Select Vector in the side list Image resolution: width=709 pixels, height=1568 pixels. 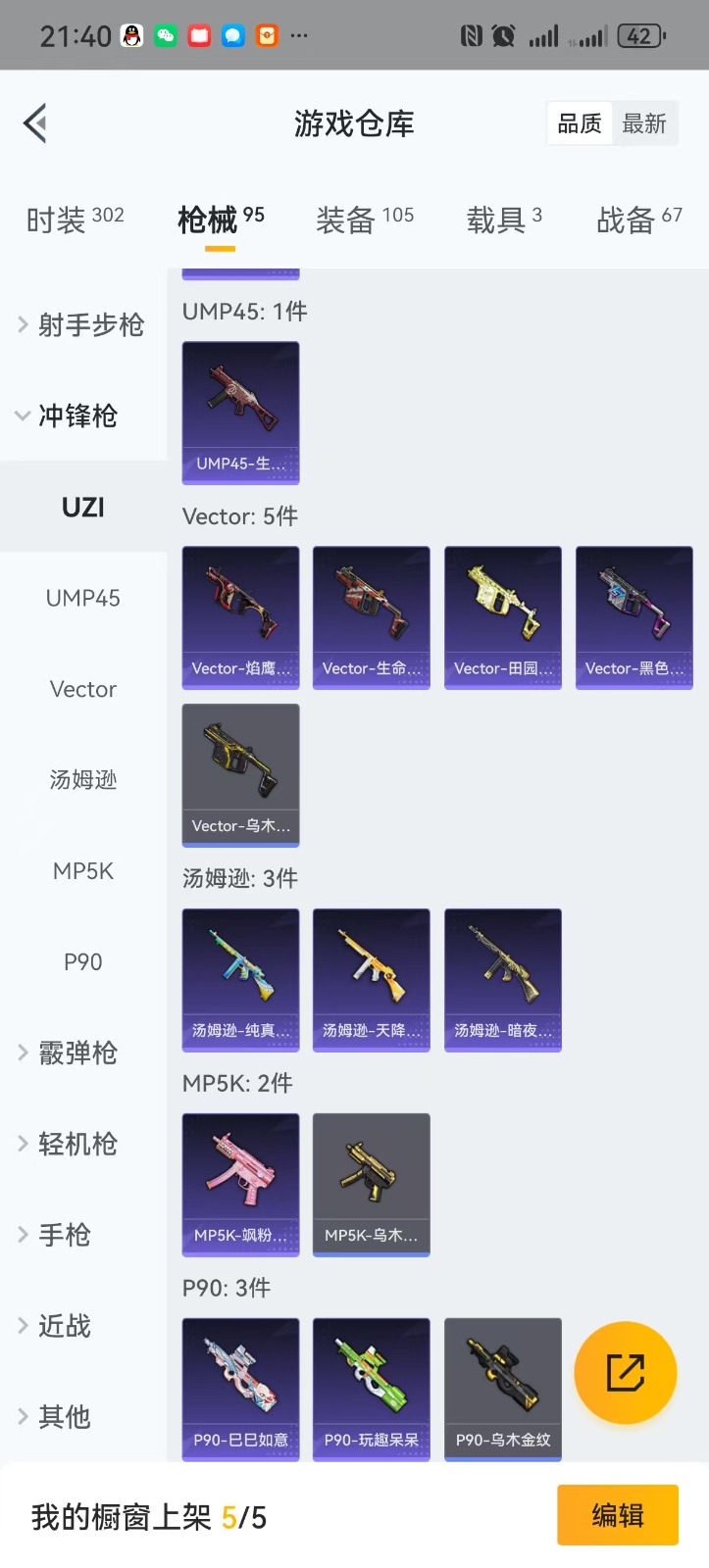click(x=83, y=689)
